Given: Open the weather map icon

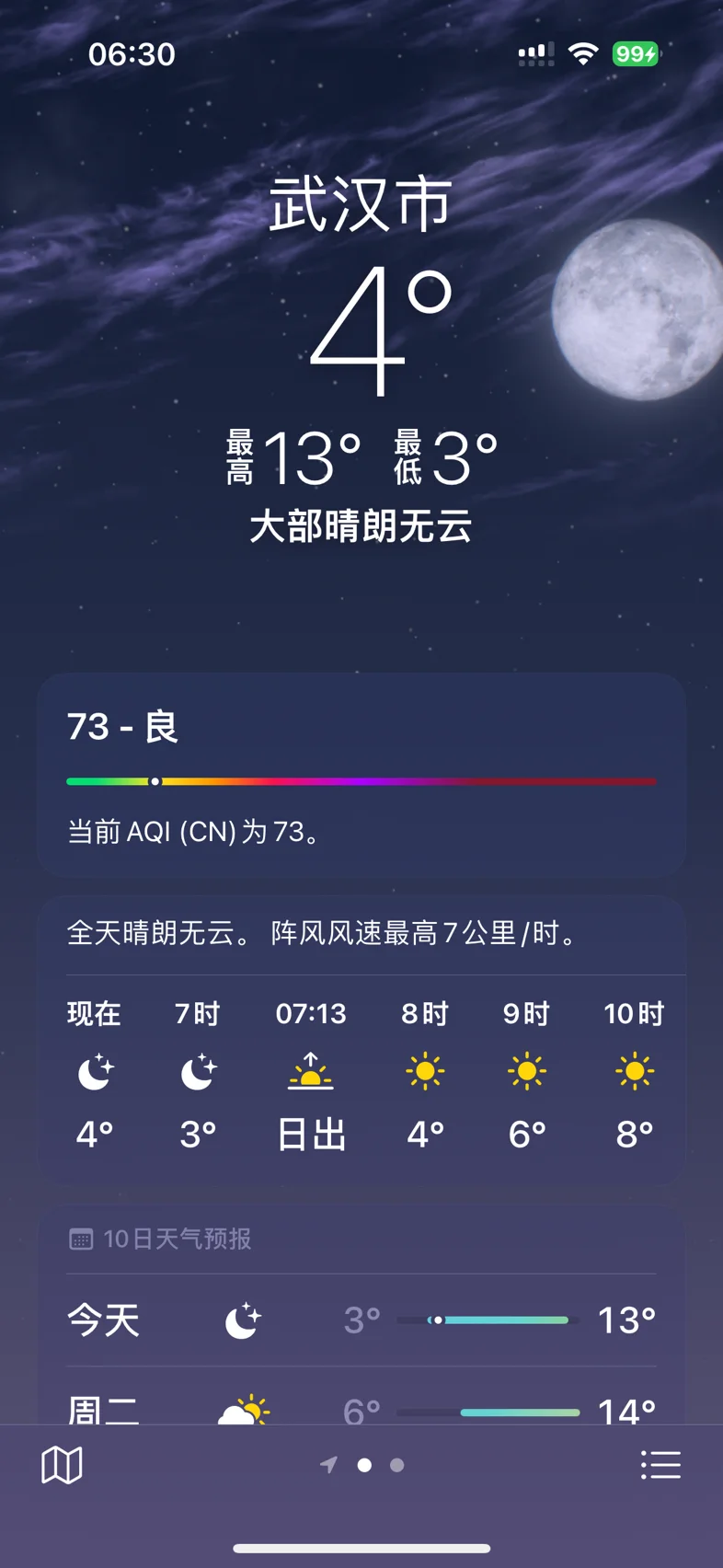Looking at the screenshot, I should point(62,1464).
